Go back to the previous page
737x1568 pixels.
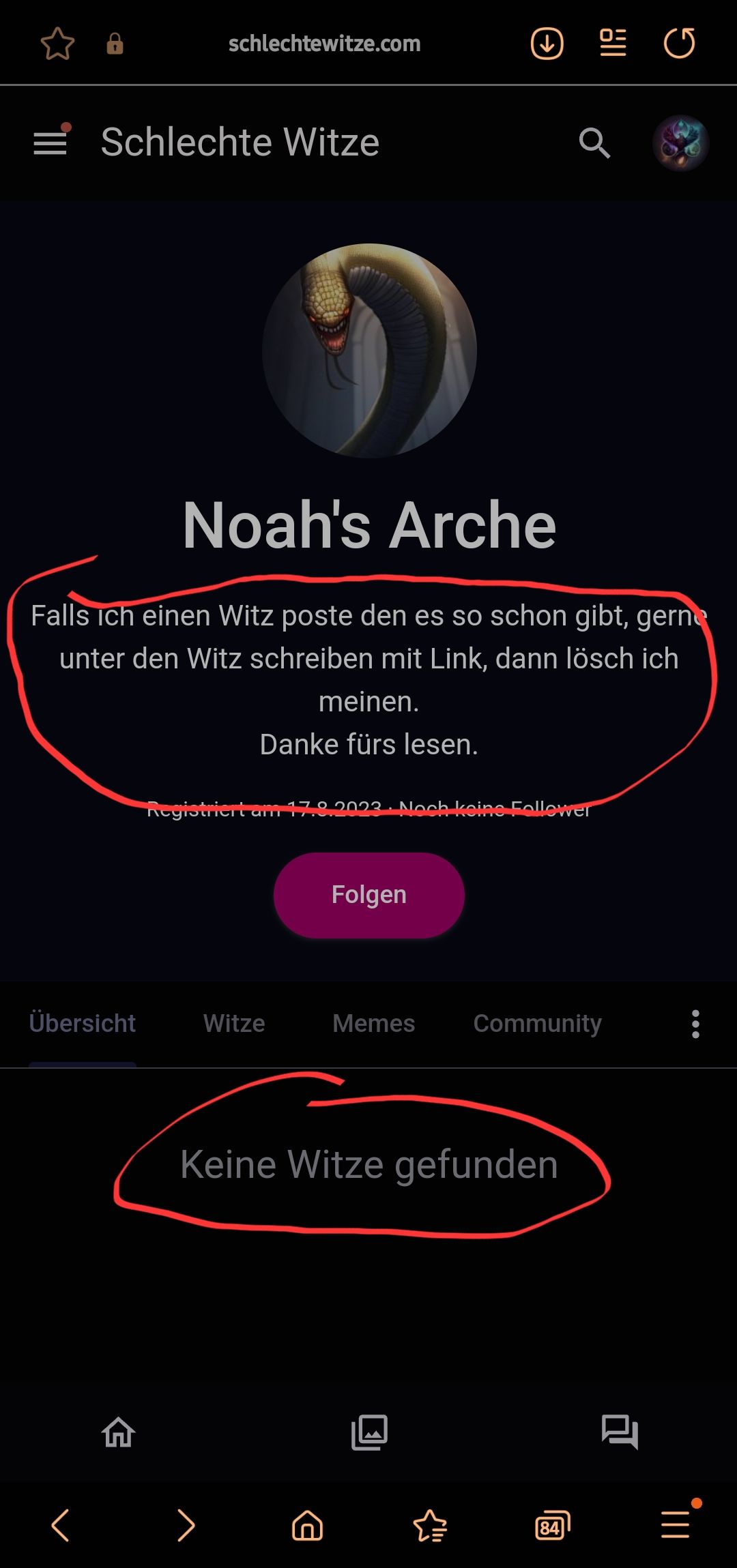click(x=60, y=1525)
